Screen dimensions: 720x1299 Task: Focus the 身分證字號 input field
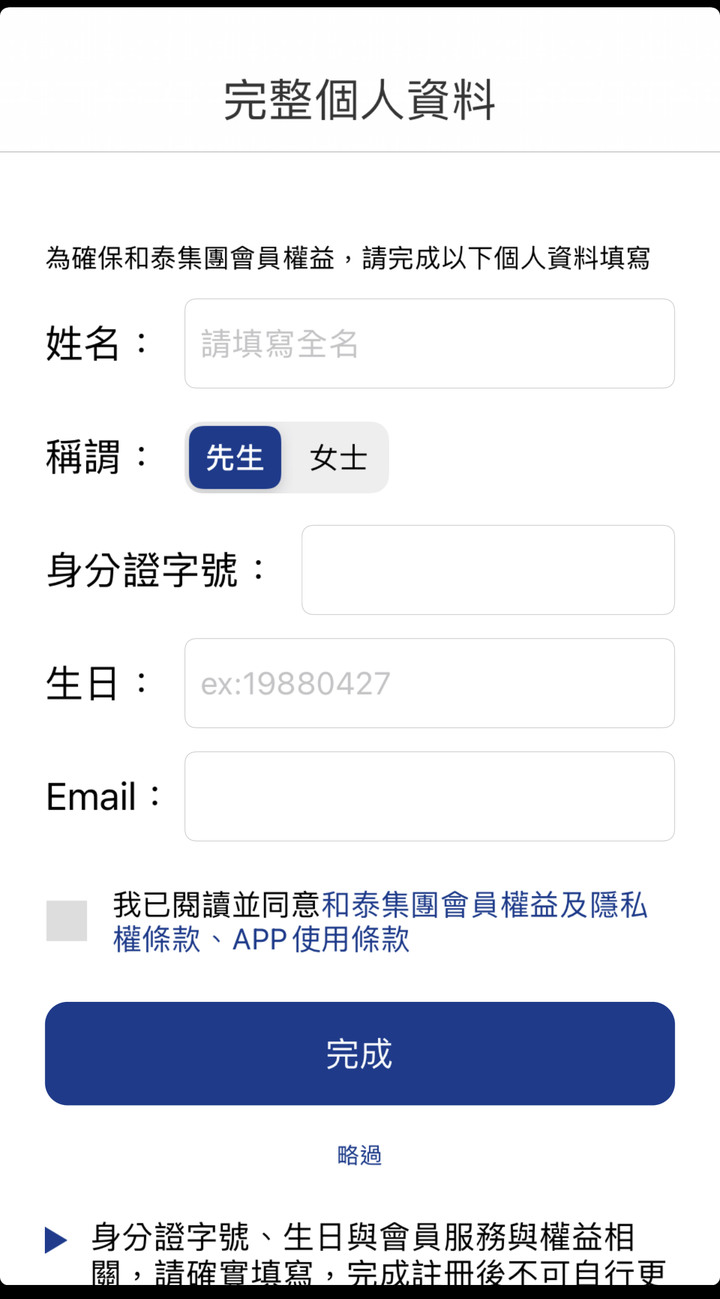[x=488, y=570]
